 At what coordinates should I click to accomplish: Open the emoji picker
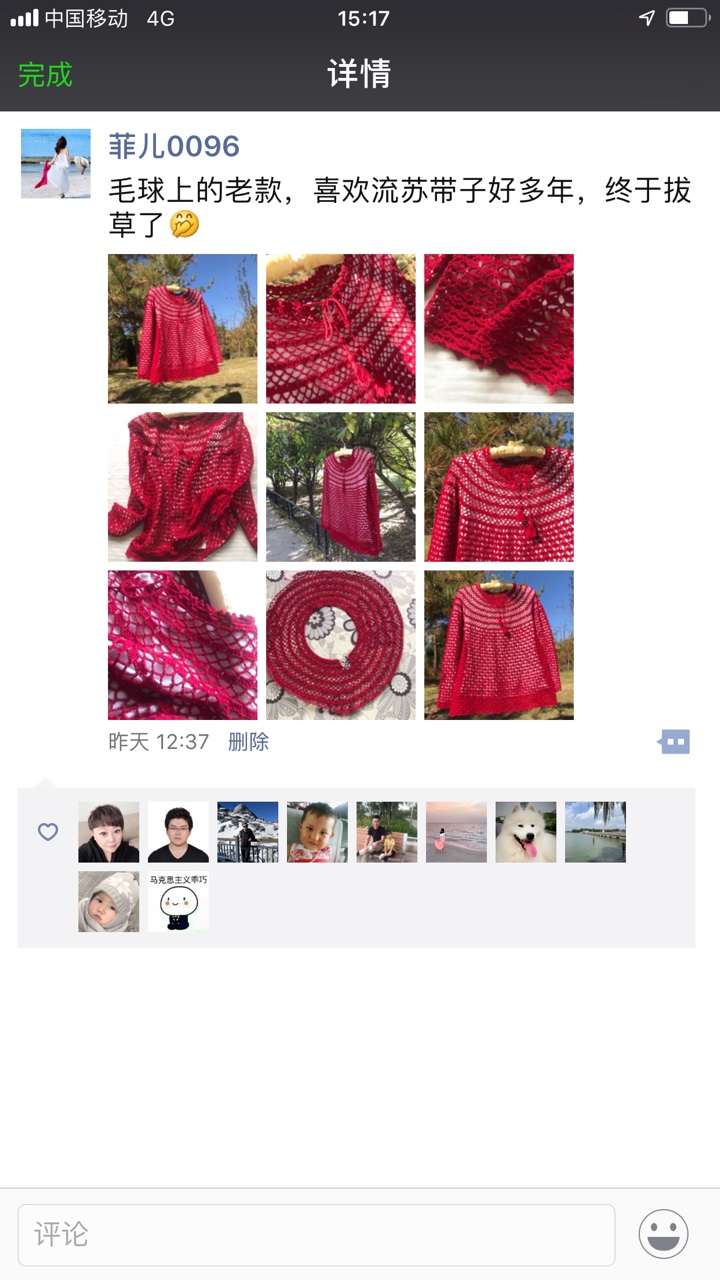(664, 1234)
